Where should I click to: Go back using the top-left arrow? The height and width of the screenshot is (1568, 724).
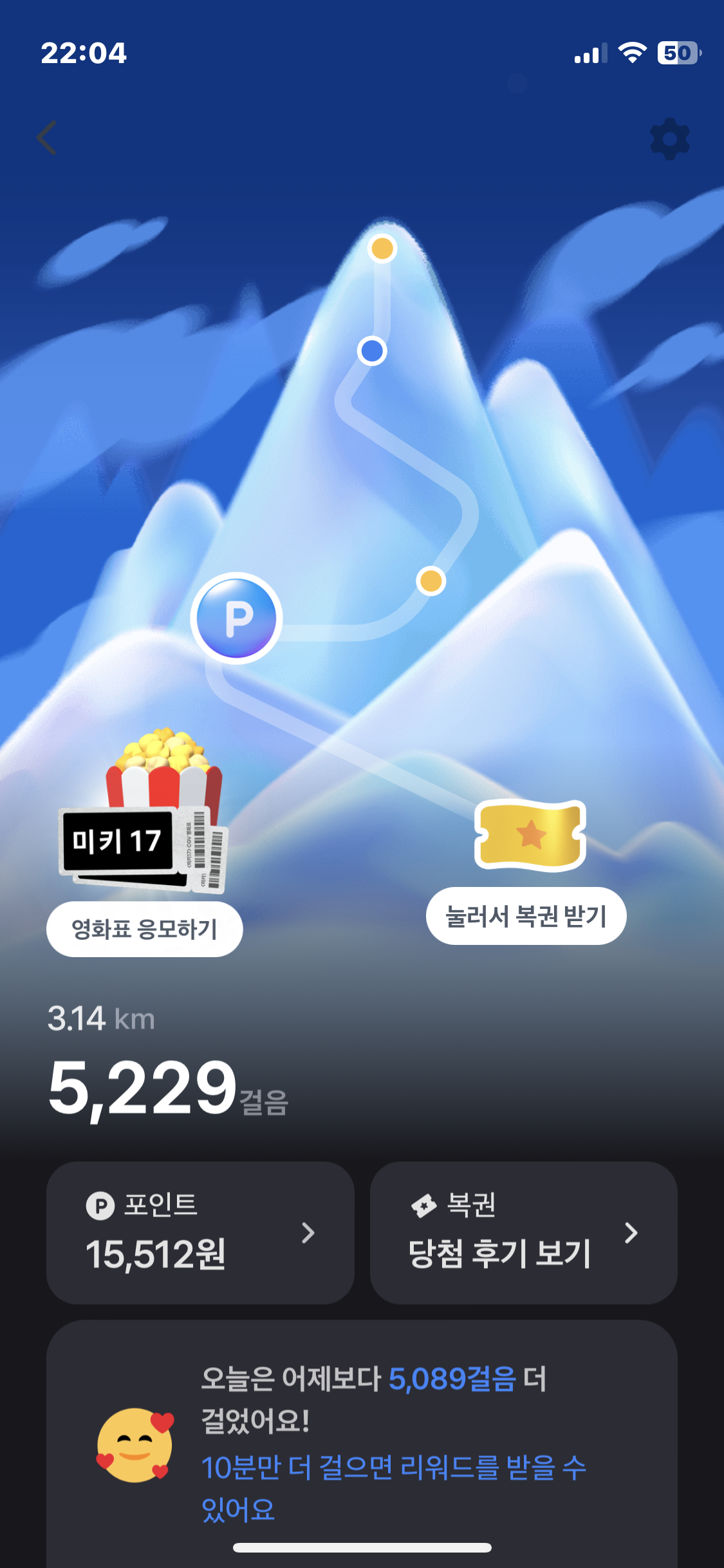(47, 138)
